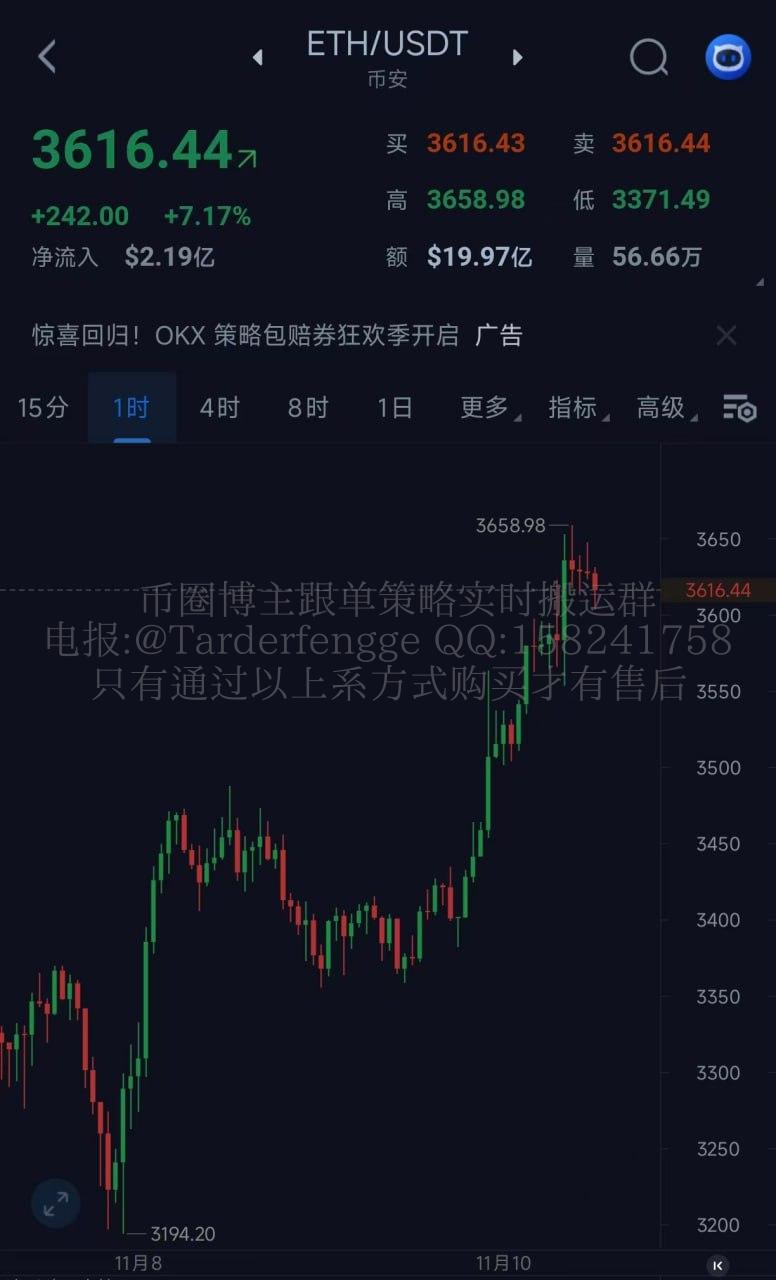This screenshot has height=1280, width=776.
Task: Switch to the next trading pair
Action: click(x=517, y=57)
